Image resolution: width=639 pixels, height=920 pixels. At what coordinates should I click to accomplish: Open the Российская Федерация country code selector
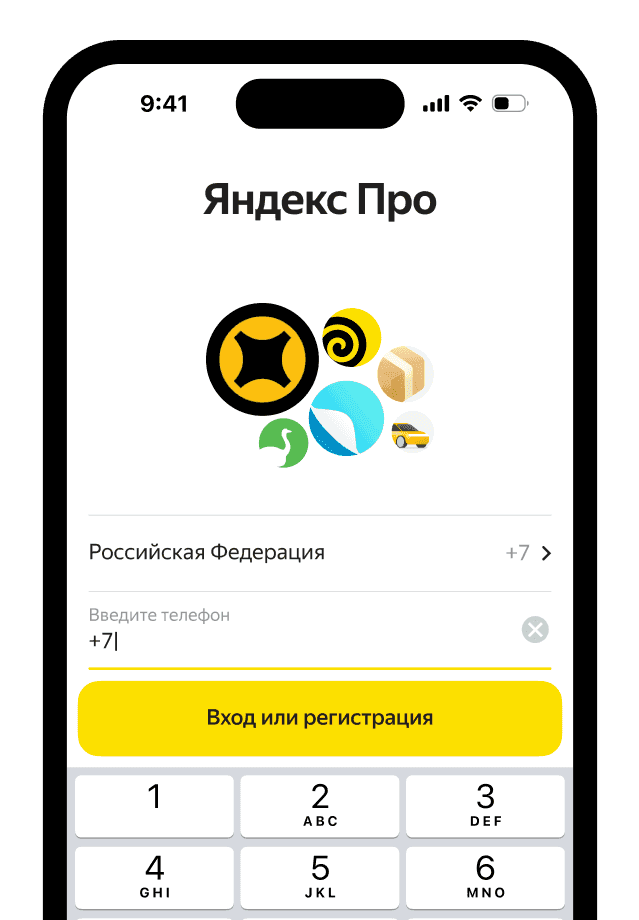click(x=319, y=552)
